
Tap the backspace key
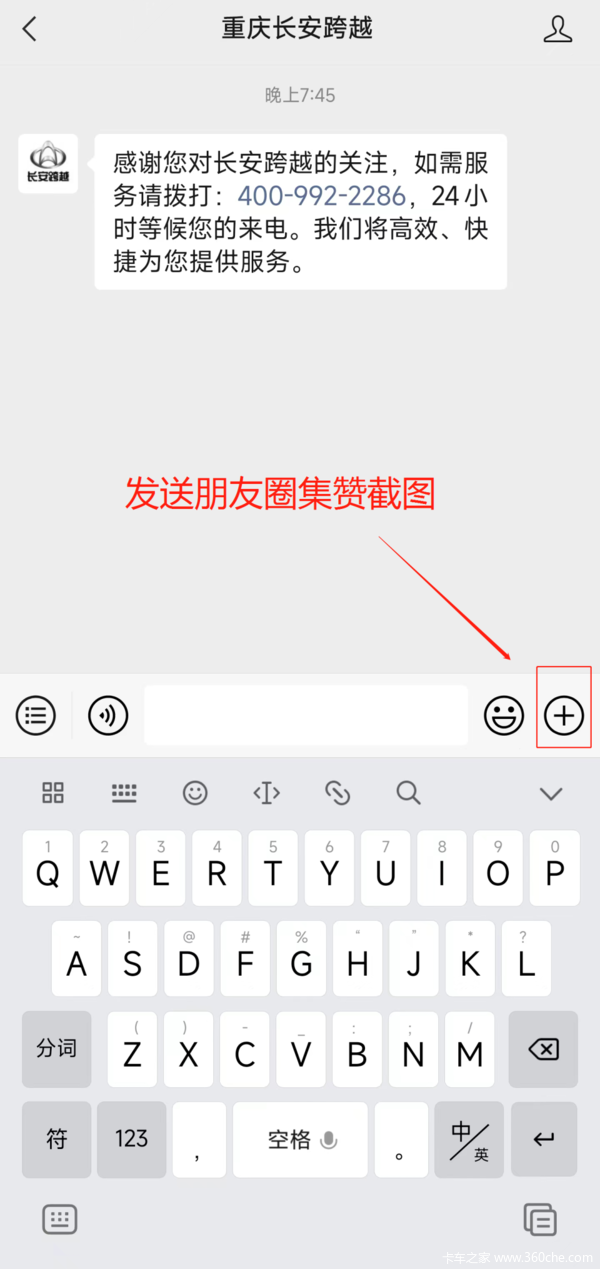click(x=543, y=1049)
